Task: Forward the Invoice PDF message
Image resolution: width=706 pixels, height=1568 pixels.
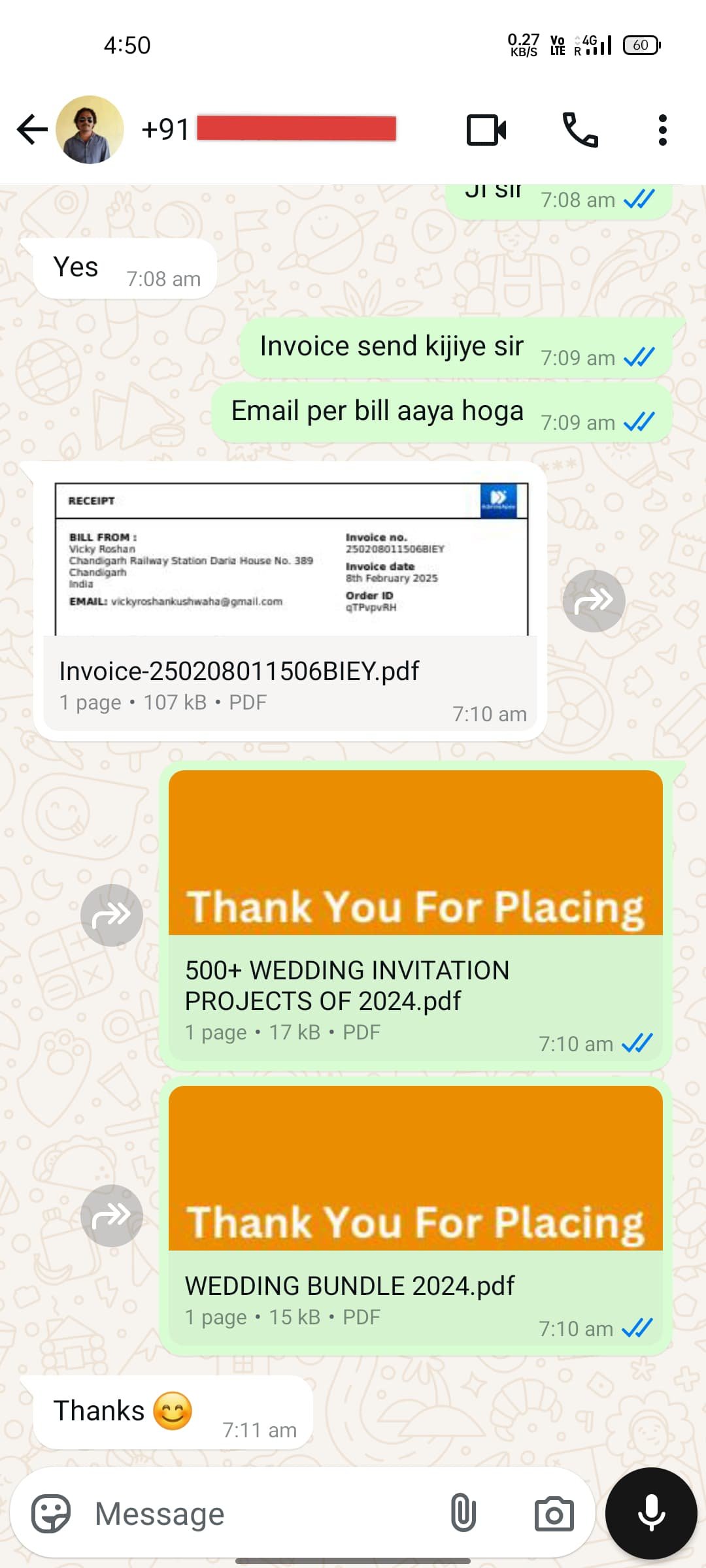Action: click(594, 601)
